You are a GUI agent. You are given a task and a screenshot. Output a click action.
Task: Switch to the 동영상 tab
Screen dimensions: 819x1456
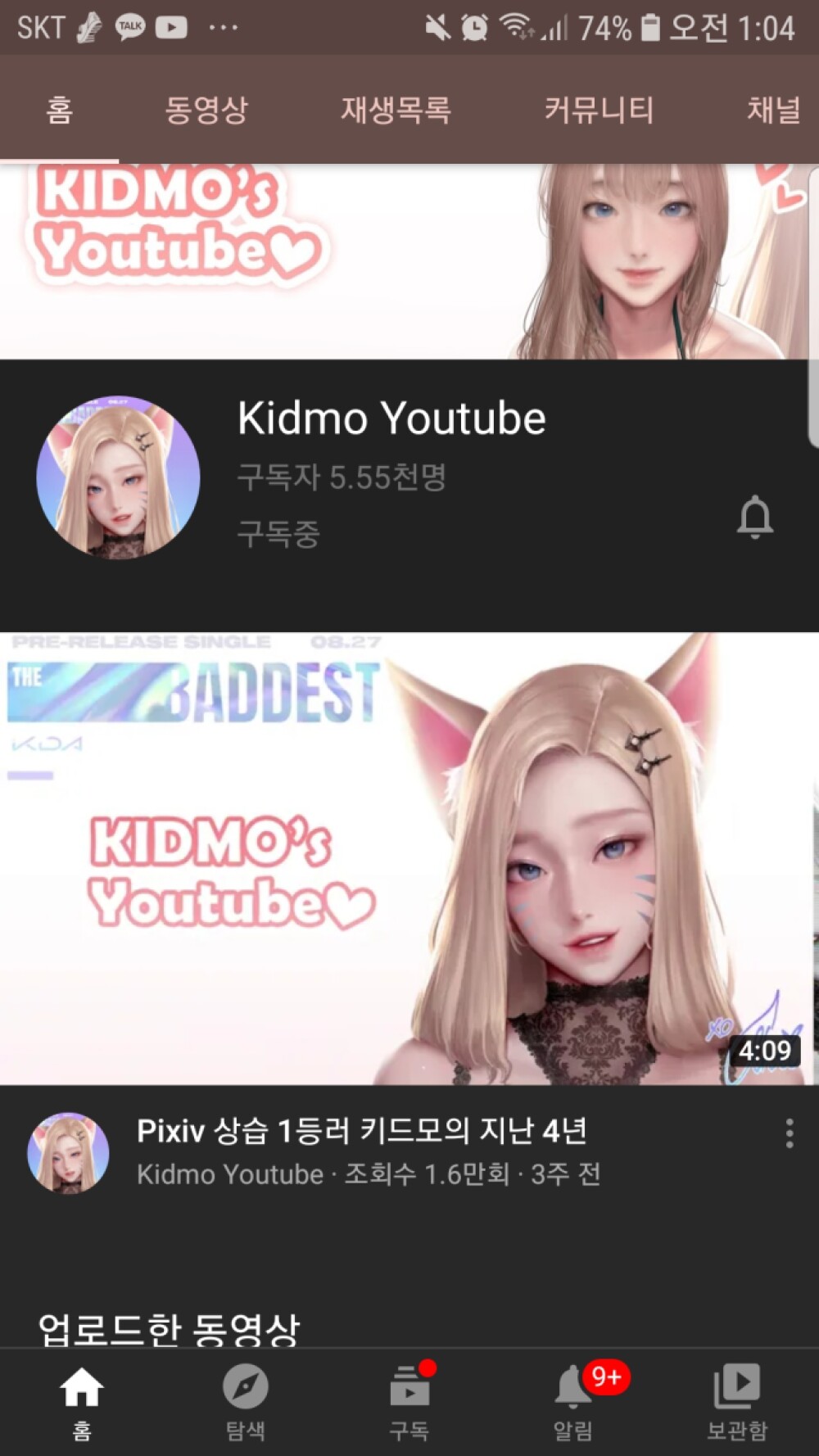[206, 110]
